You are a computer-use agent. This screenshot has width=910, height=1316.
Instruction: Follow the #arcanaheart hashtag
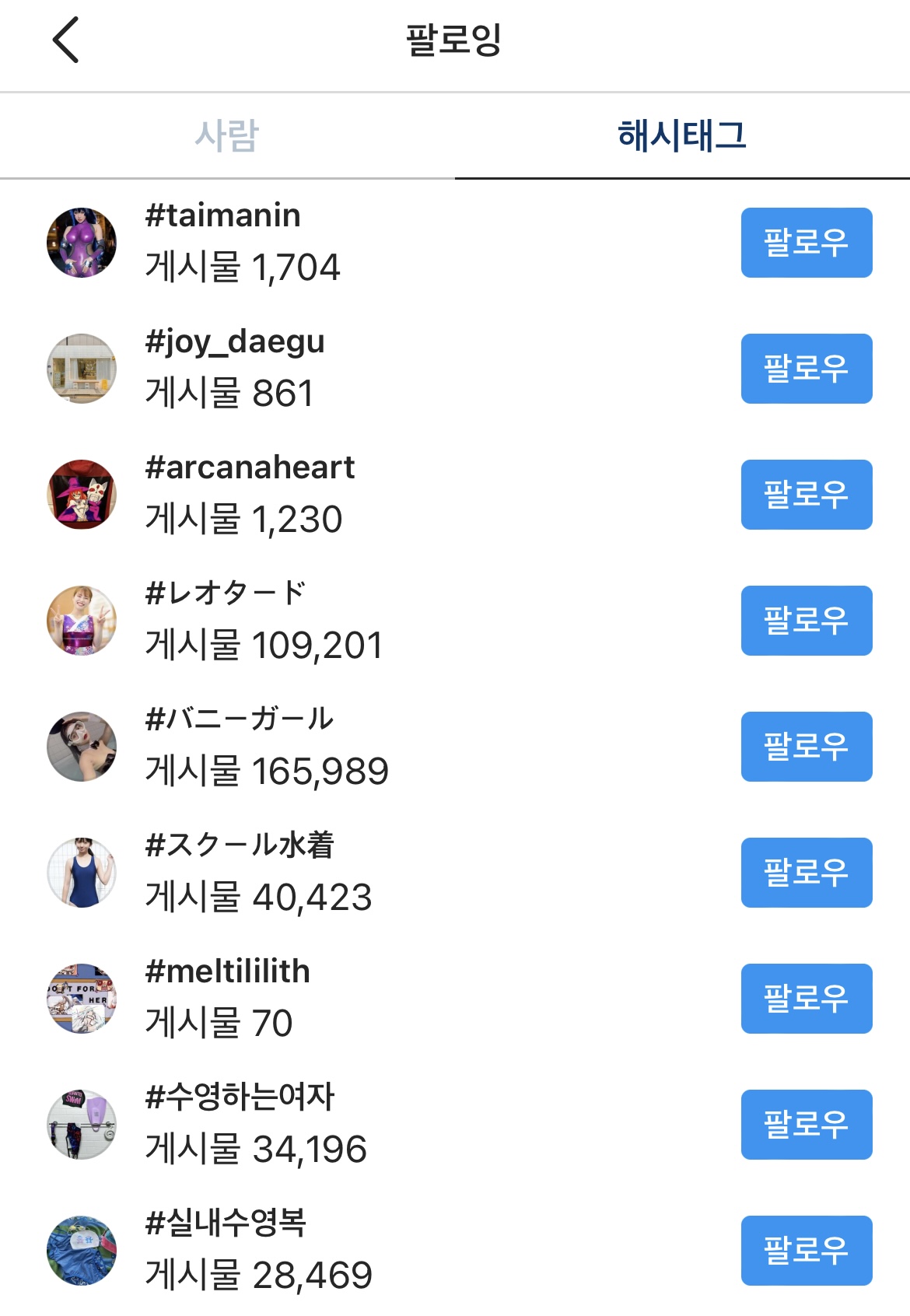point(806,495)
